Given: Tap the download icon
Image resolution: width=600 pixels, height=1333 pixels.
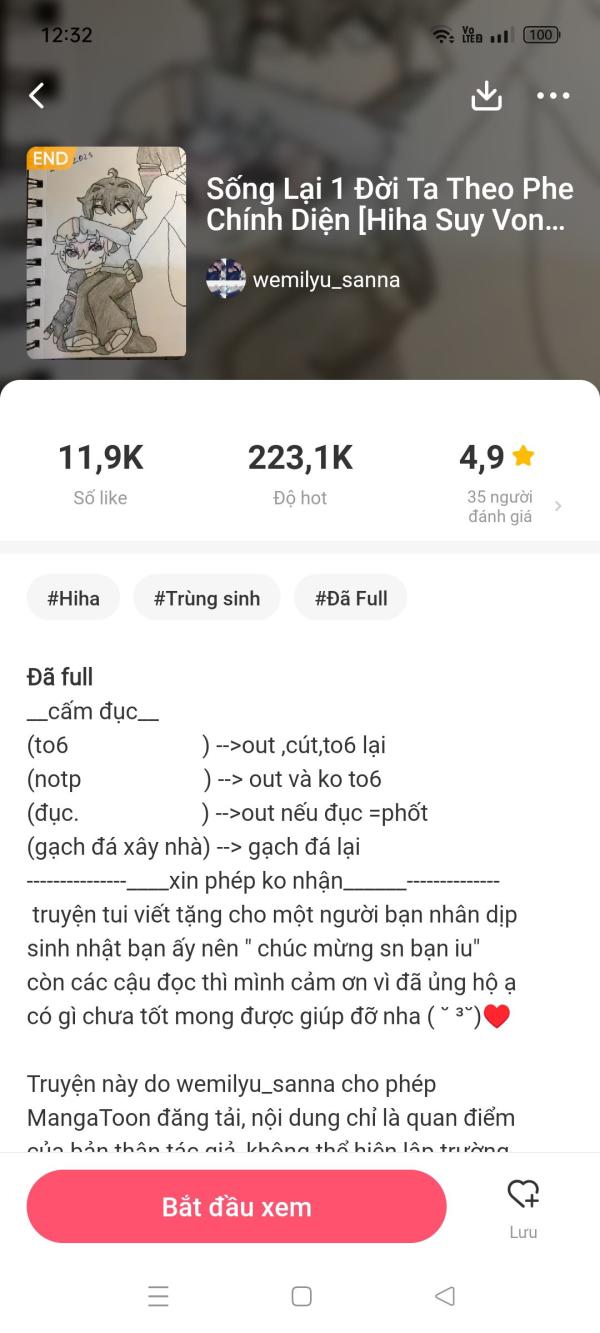Looking at the screenshot, I should click(486, 96).
